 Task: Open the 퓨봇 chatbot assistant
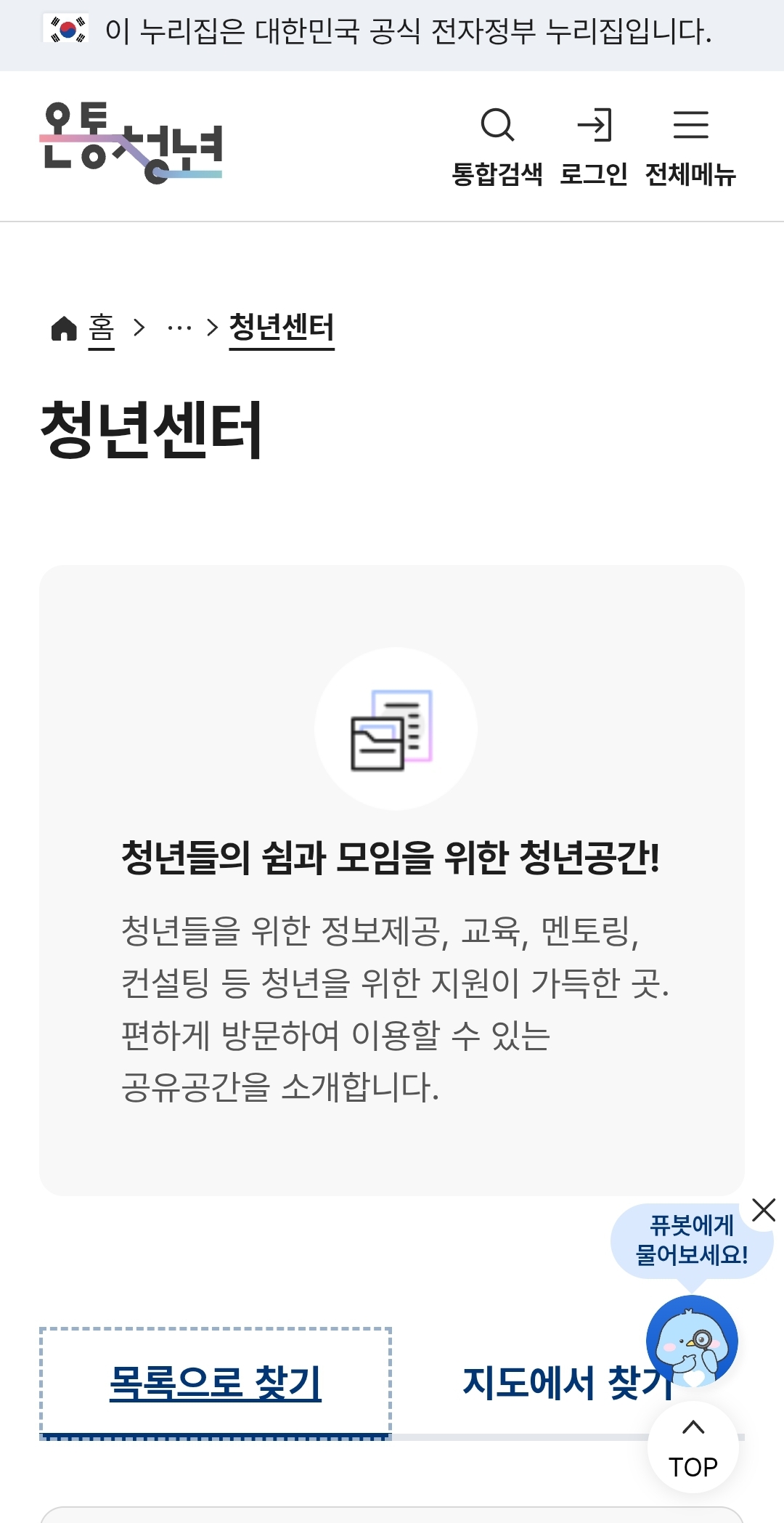(x=692, y=1341)
